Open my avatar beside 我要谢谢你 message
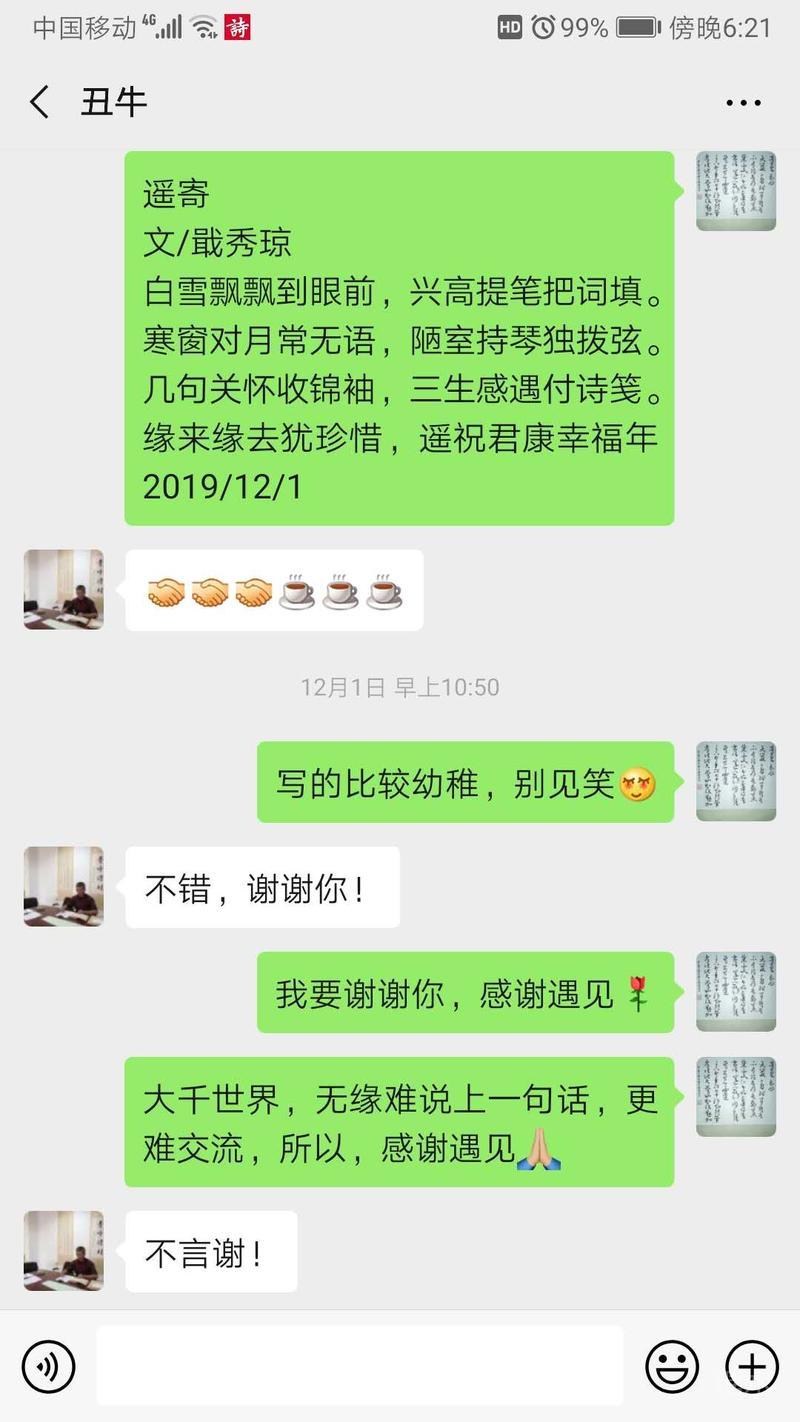 click(x=736, y=991)
